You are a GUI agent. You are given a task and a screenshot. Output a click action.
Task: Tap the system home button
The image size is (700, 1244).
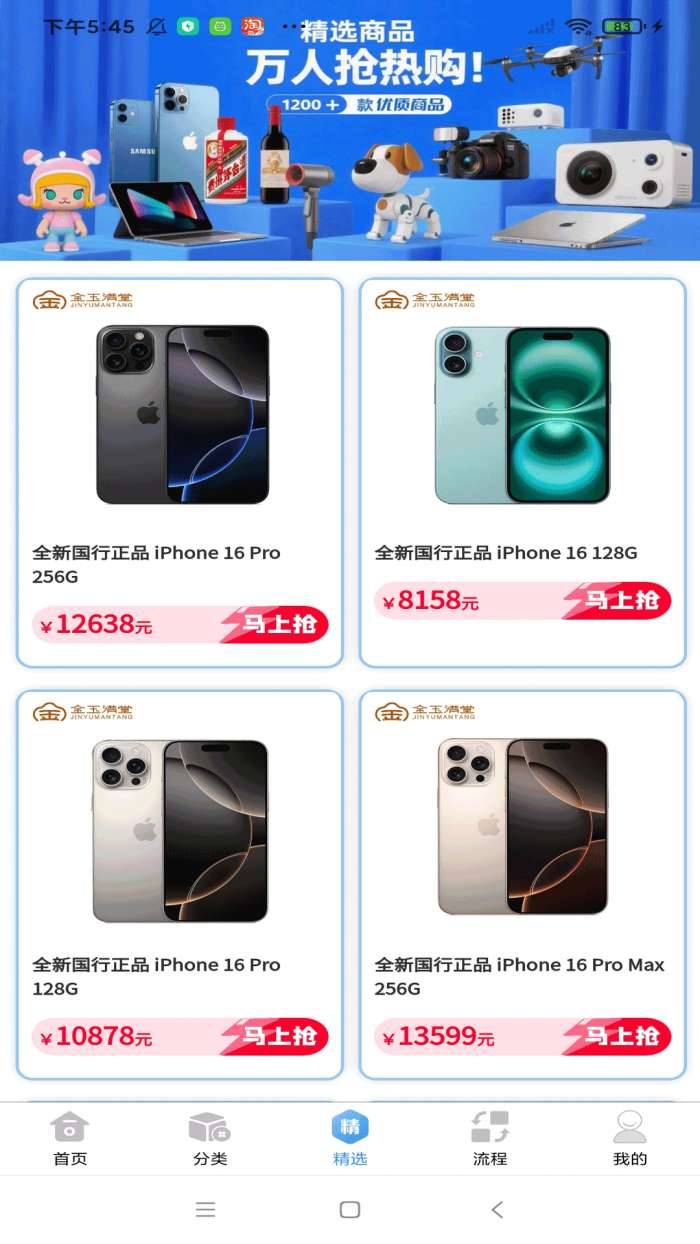point(350,1210)
